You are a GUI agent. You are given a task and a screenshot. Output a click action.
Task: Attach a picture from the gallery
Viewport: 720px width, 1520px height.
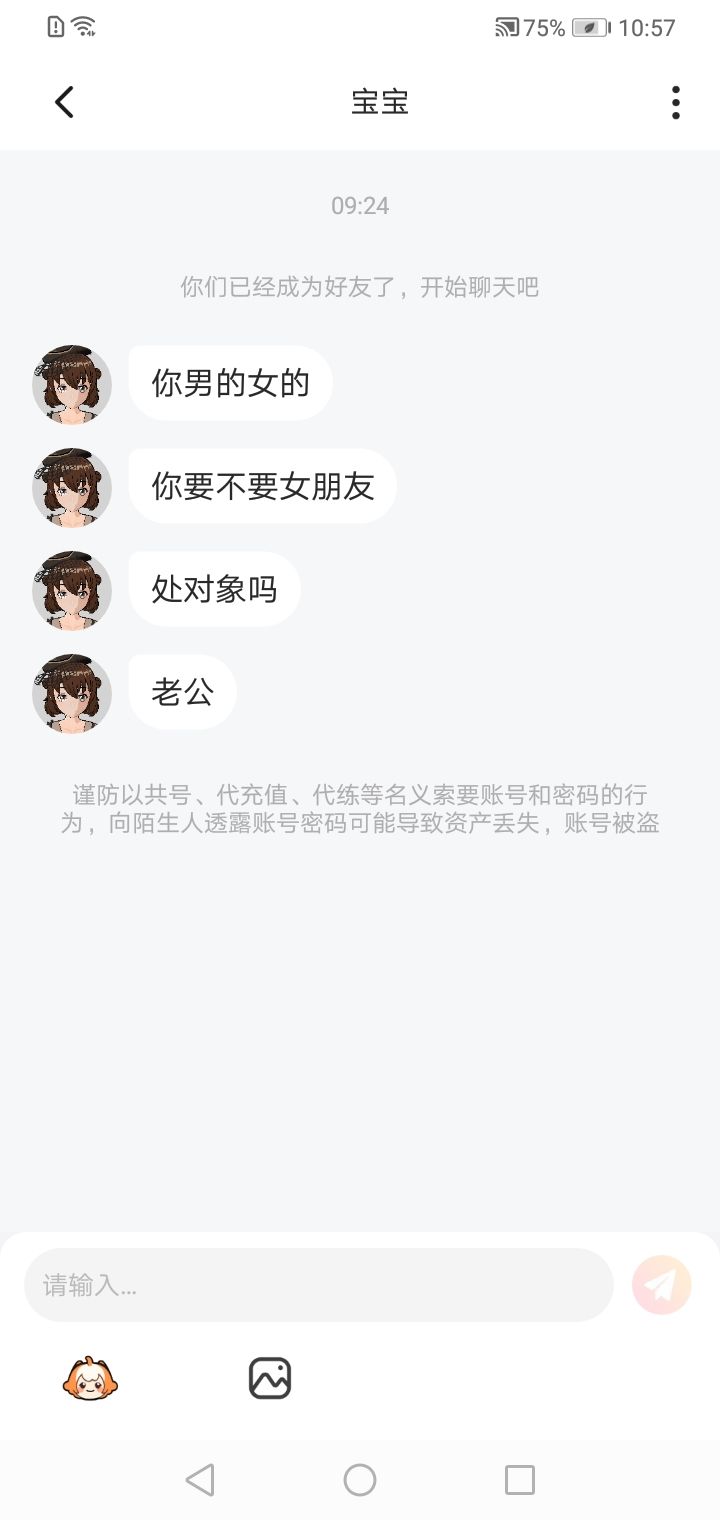coord(269,1378)
